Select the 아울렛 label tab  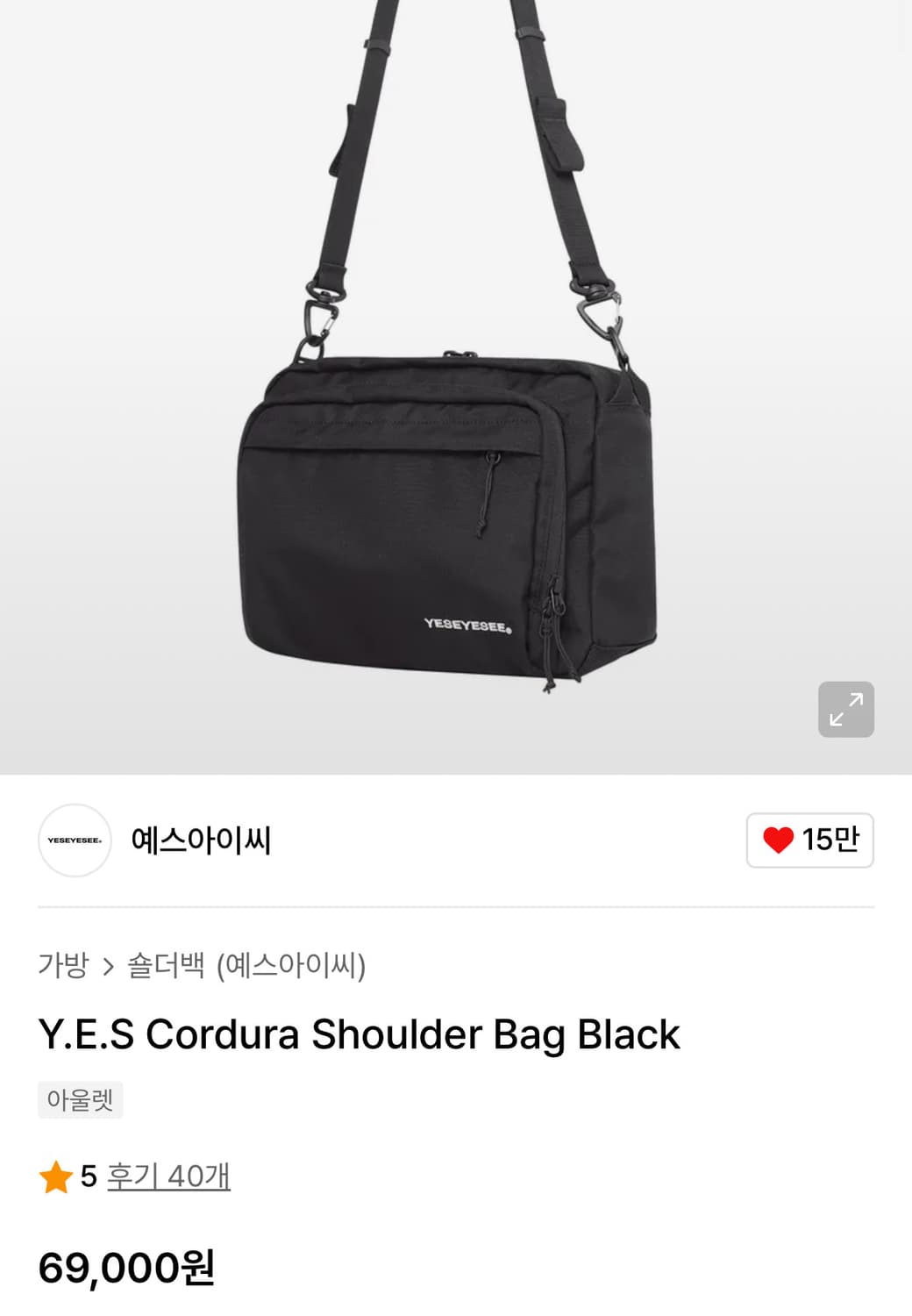tap(80, 1100)
